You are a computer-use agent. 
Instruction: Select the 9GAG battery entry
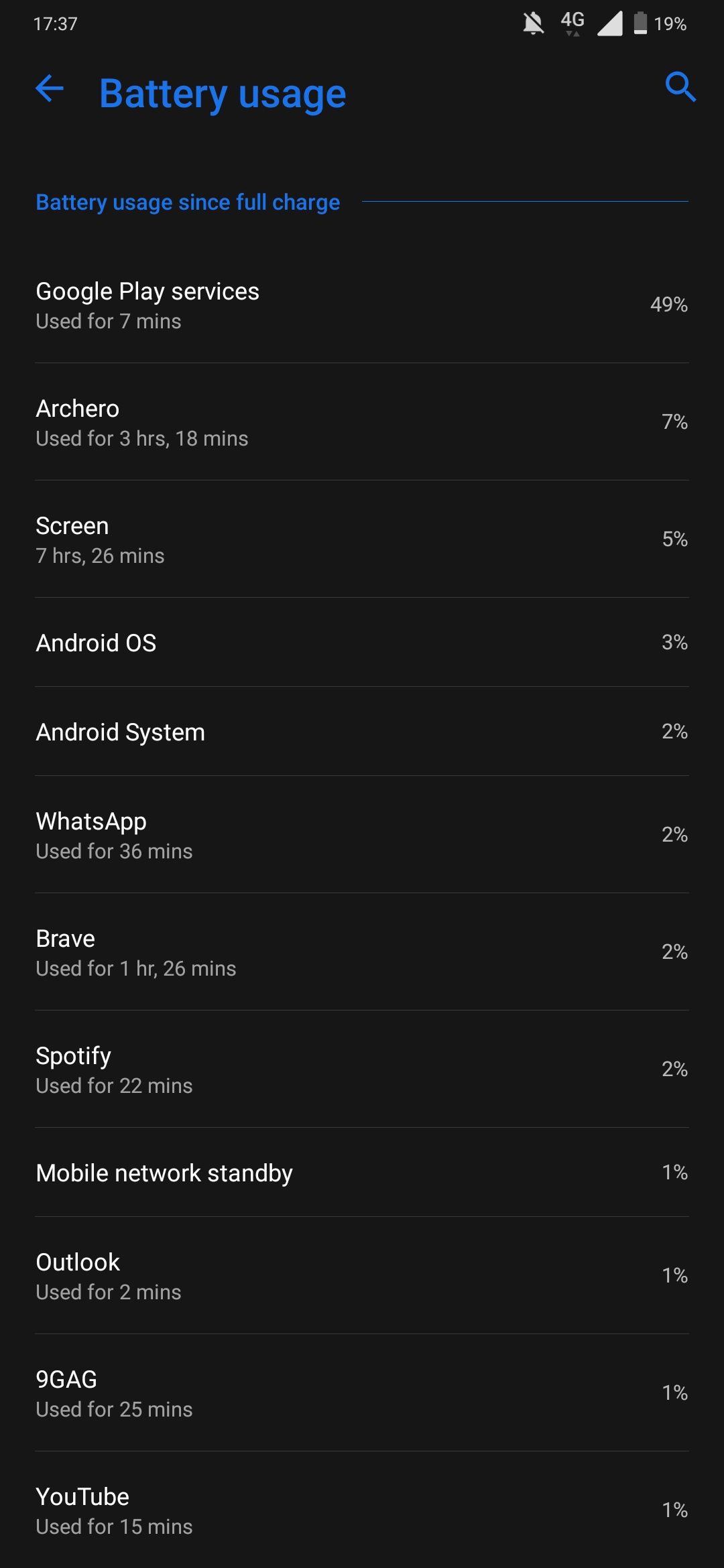point(362,1392)
